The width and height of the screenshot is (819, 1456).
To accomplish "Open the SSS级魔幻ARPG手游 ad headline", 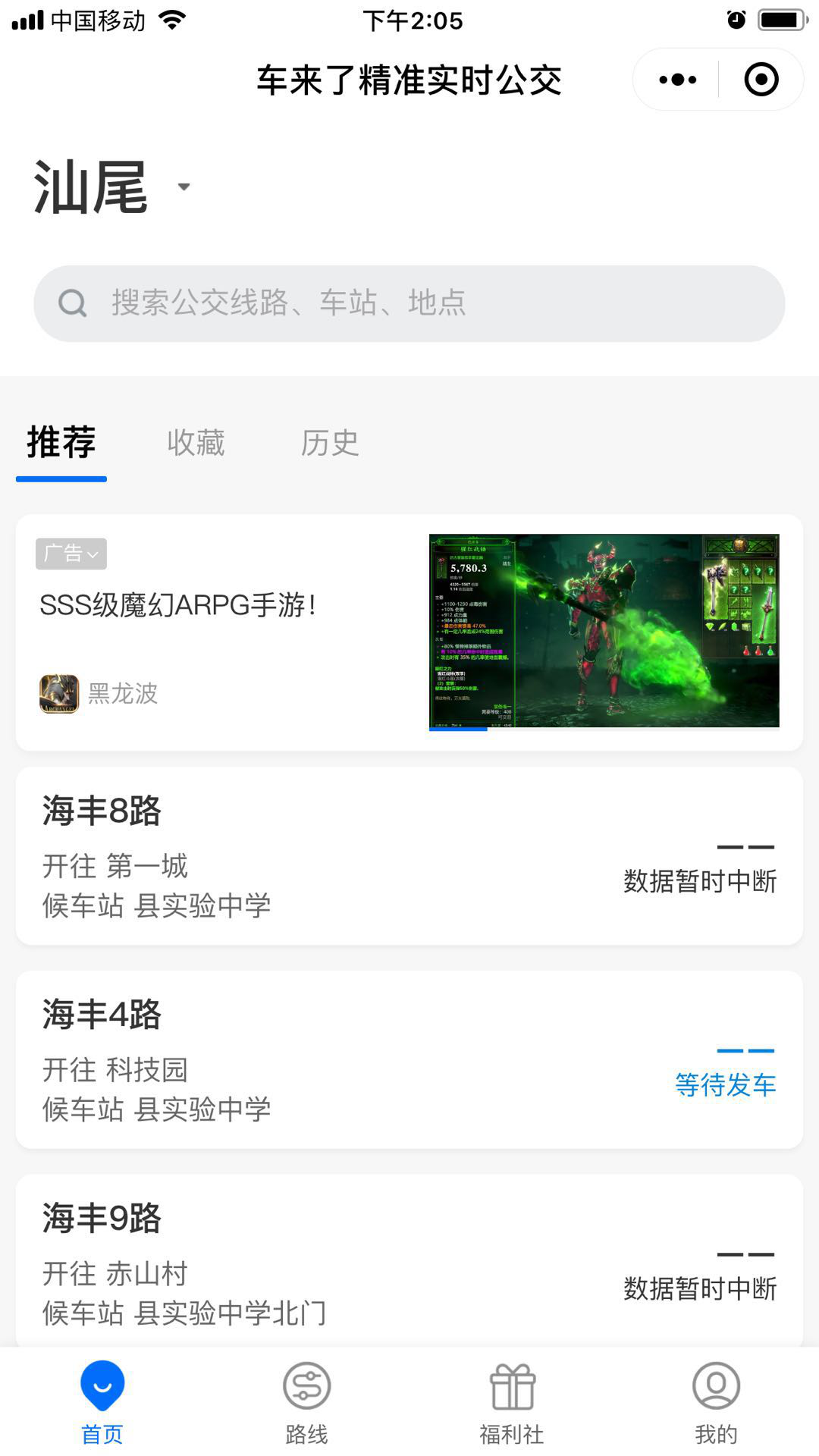I will (x=177, y=605).
